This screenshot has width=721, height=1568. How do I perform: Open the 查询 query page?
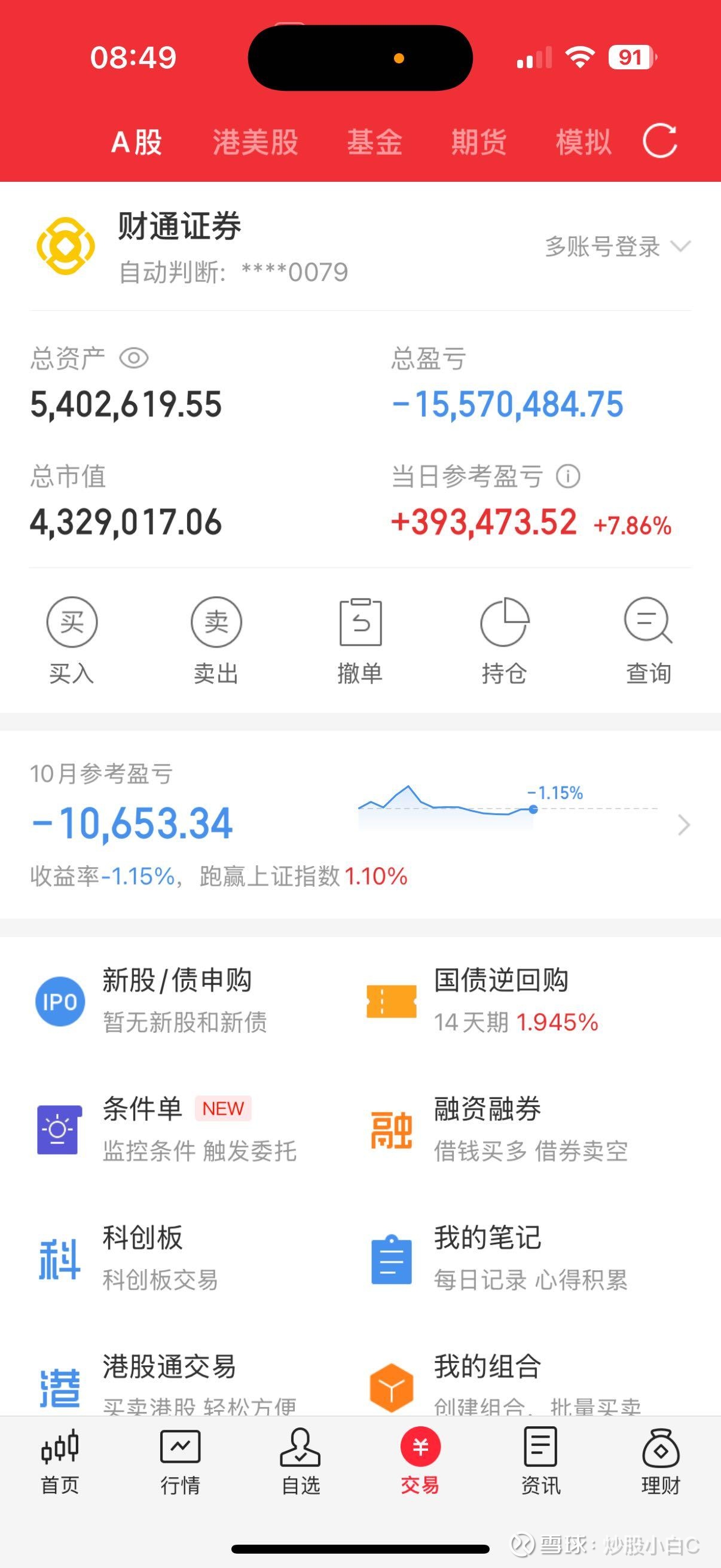(649, 639)
